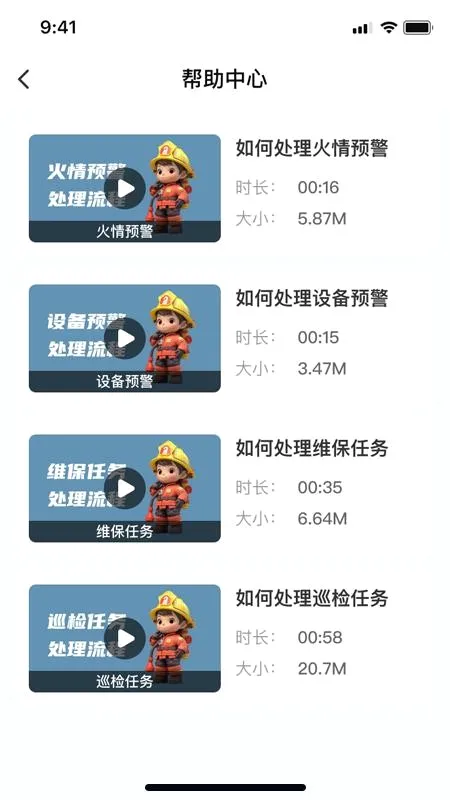Viewport: 450px width, 800px height.
Task: Play the 火情预警 video
Action: 125,188
